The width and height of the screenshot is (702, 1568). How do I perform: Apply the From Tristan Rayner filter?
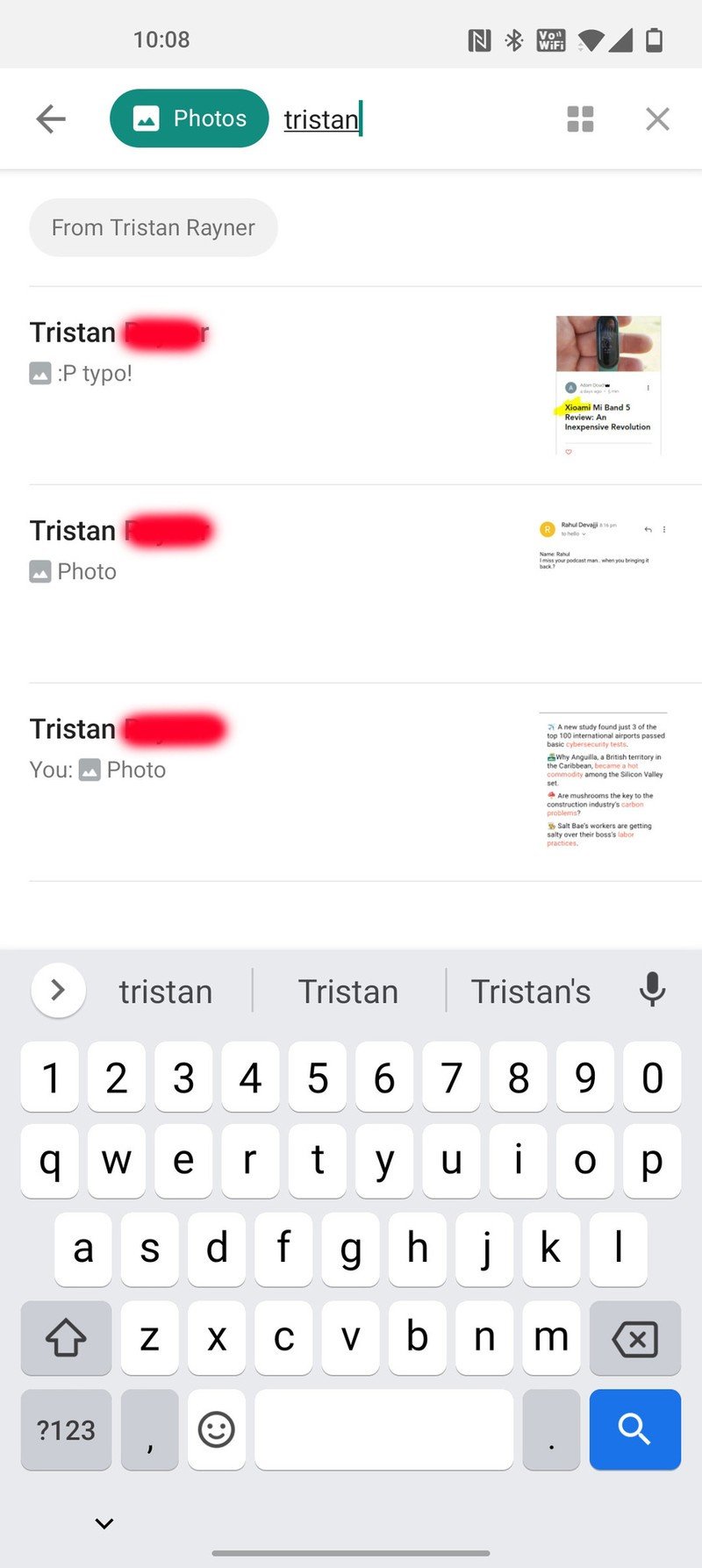pos(154,228)
